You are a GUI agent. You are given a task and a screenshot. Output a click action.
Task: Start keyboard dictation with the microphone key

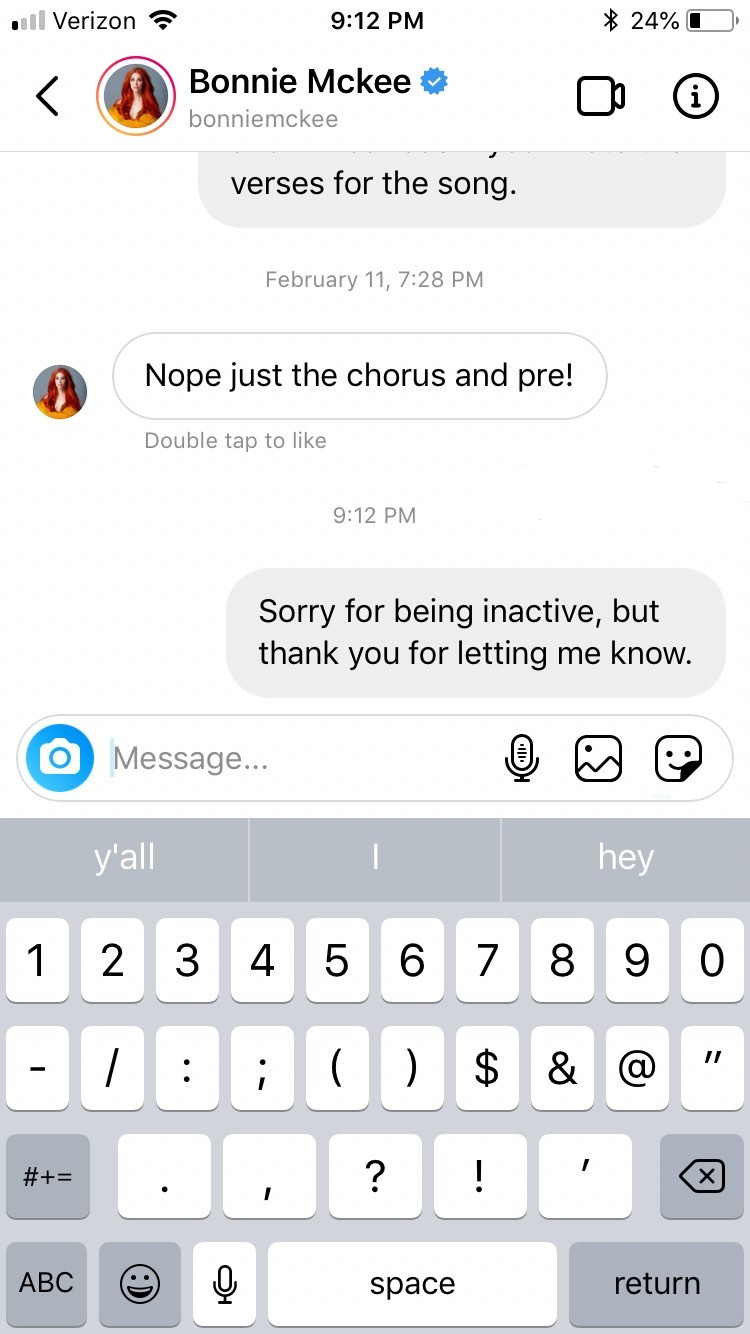click(x=225, y=1284)
